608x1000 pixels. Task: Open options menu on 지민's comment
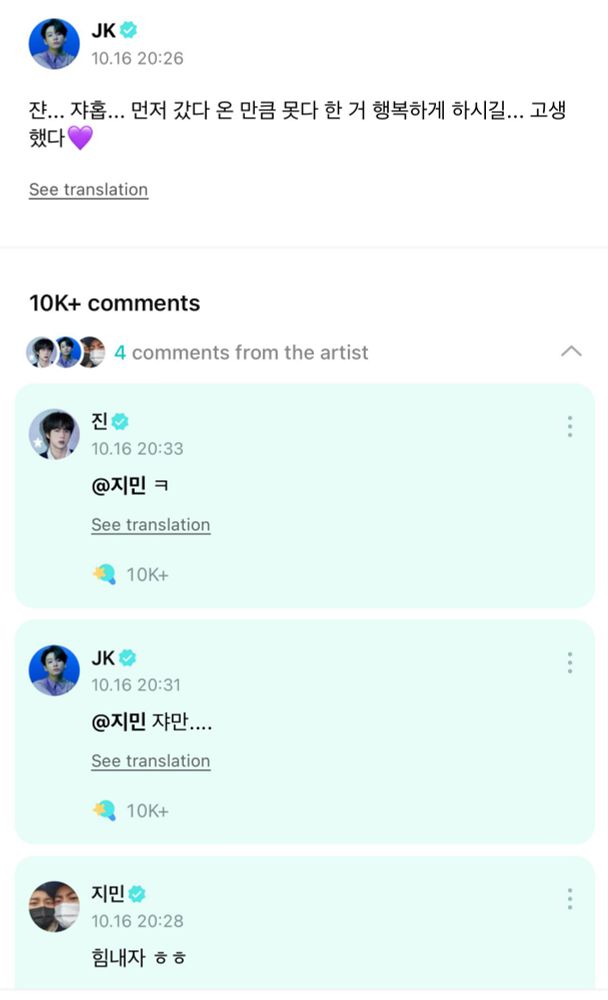[x=569, y=898]
